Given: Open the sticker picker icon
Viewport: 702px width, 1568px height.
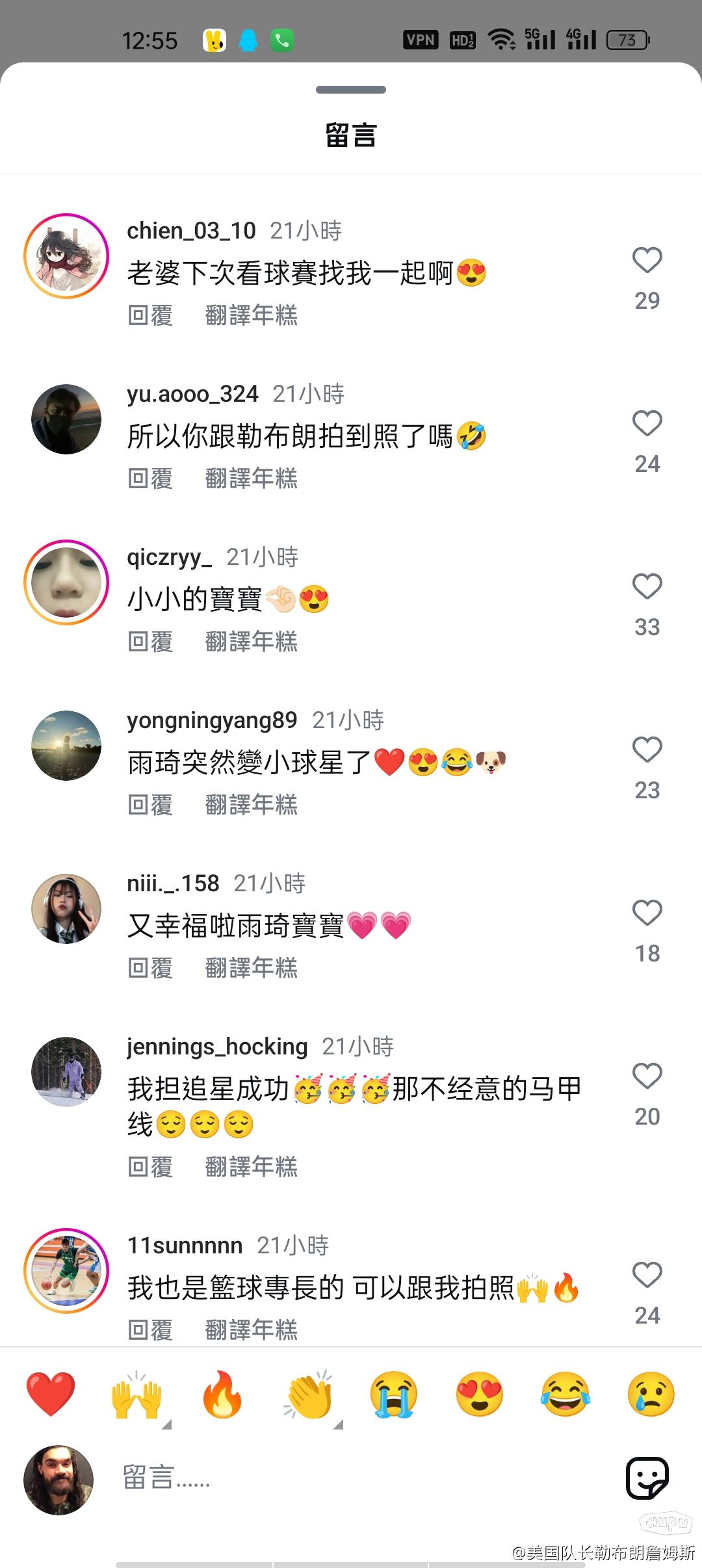Looking at the screenshot, I should [x=647, y=1478].
